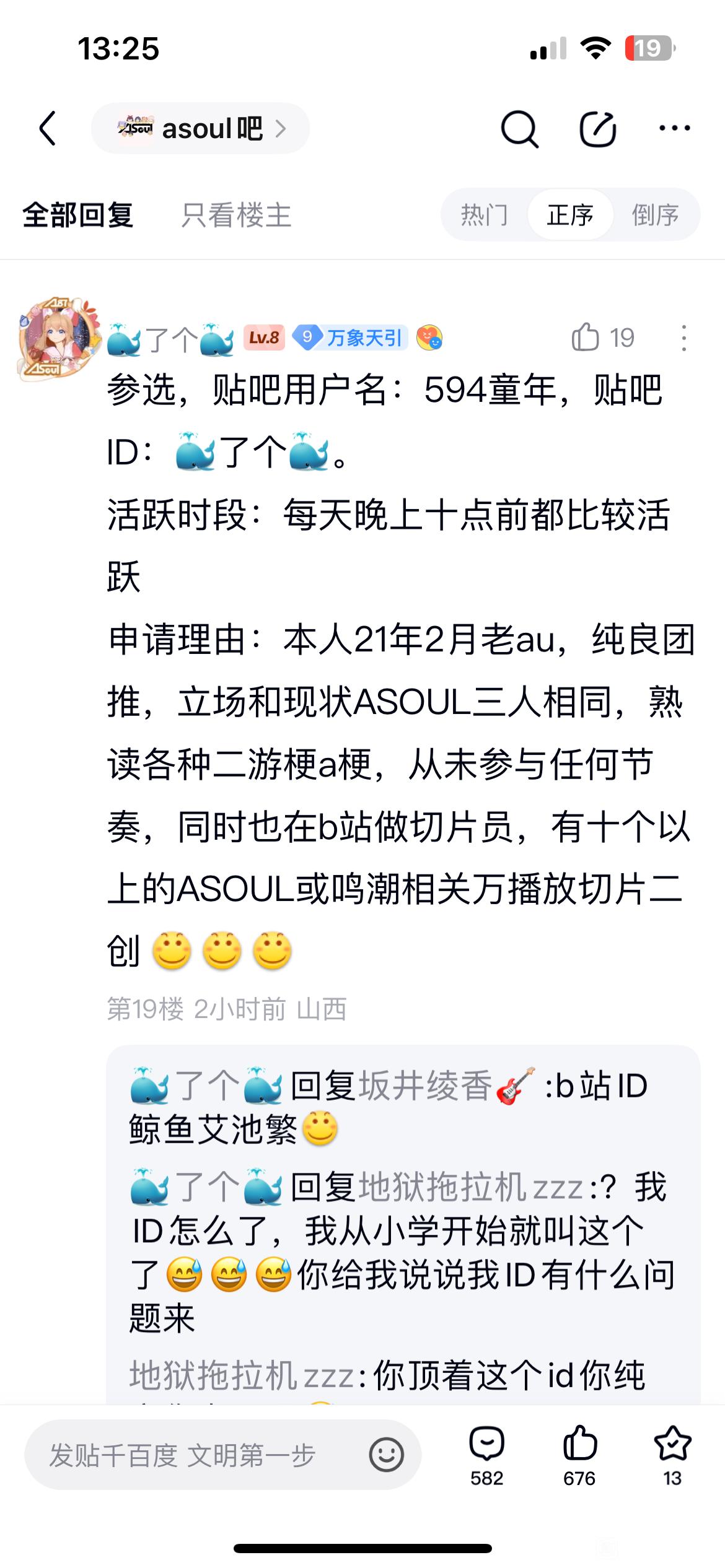Sort replies by 热门
The image size is (725, 1568).
coord(484,215)
